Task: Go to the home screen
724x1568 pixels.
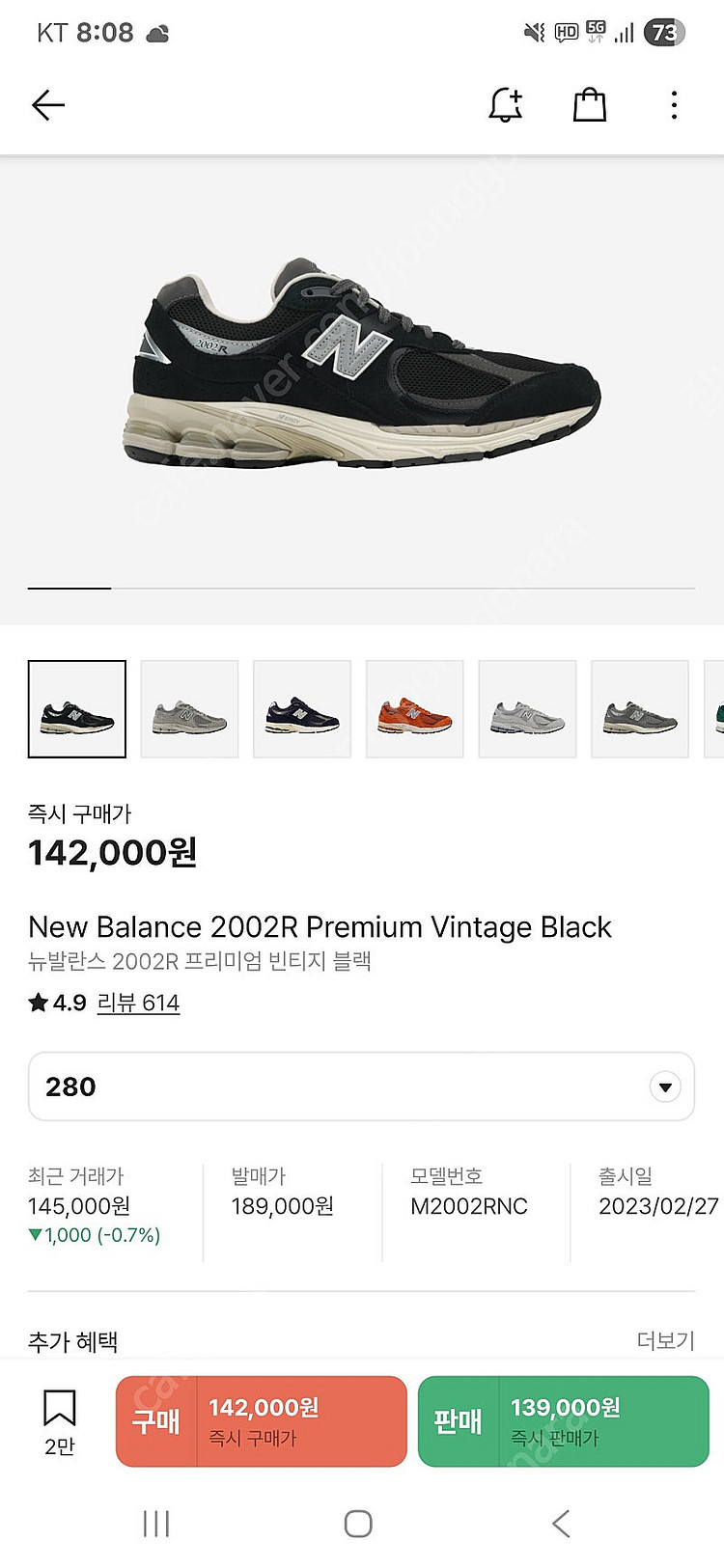Action: click(x=358, y=1524)
